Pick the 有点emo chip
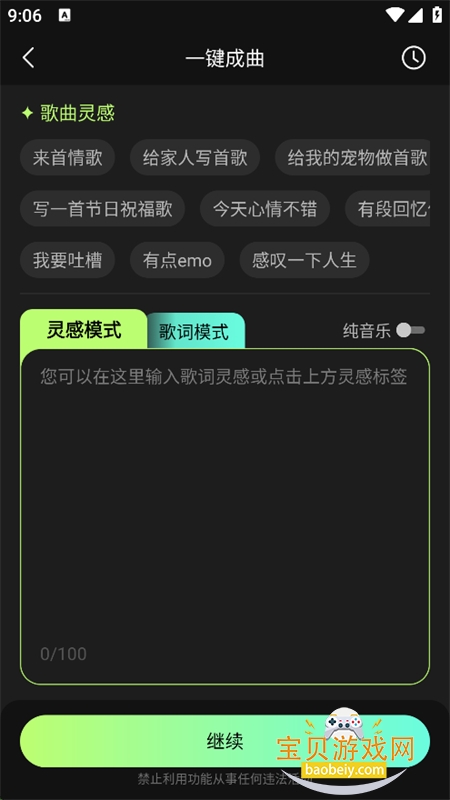This screenshot has width=450, height=800. point(177,260)
